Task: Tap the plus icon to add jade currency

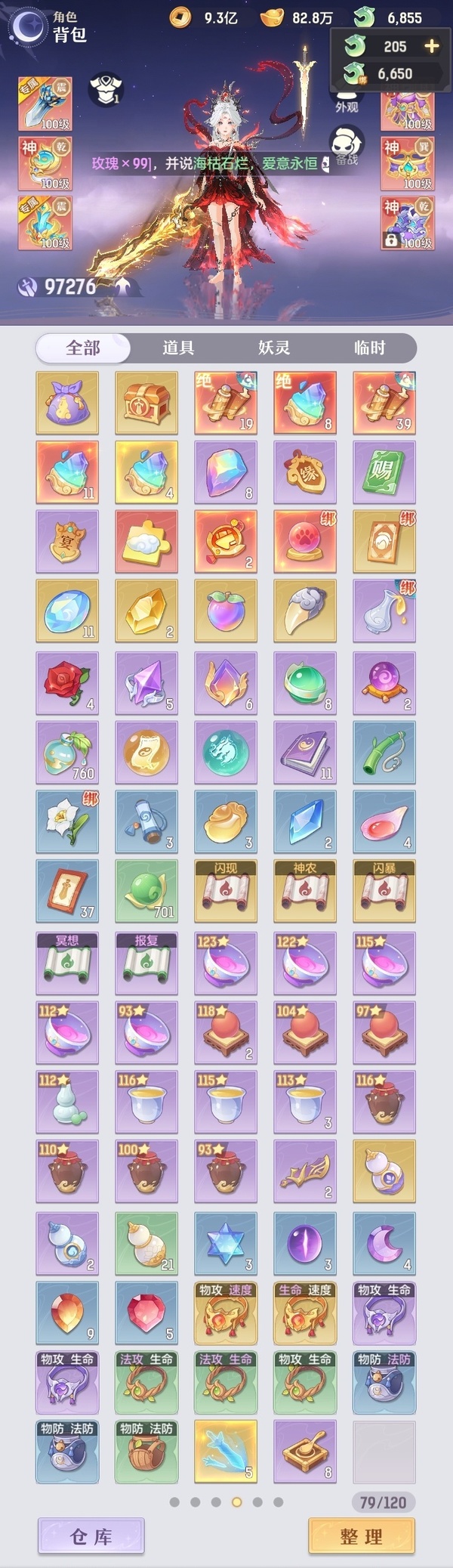Action: pyautogui.click(x=431, y=46)
